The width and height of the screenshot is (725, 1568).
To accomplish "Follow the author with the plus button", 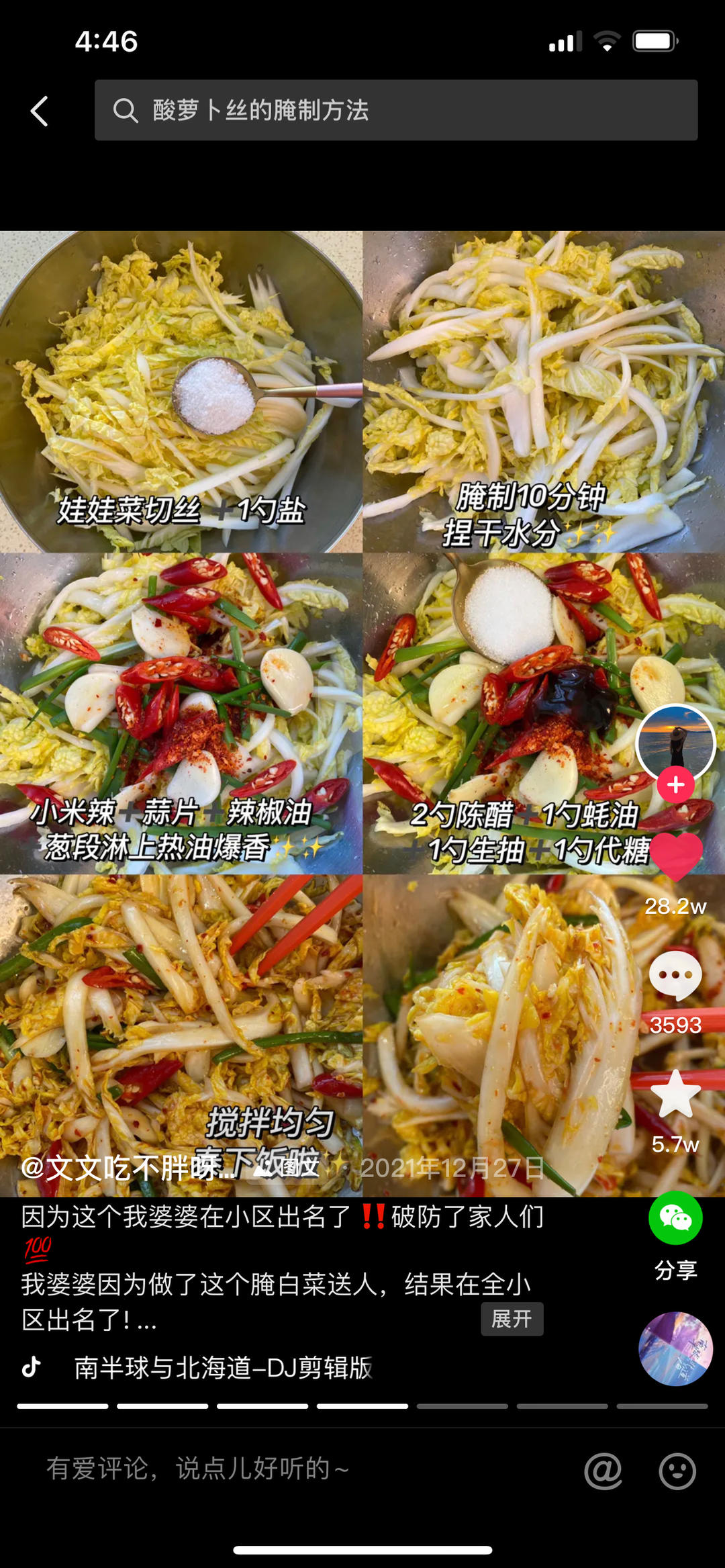I will [675, 784].
